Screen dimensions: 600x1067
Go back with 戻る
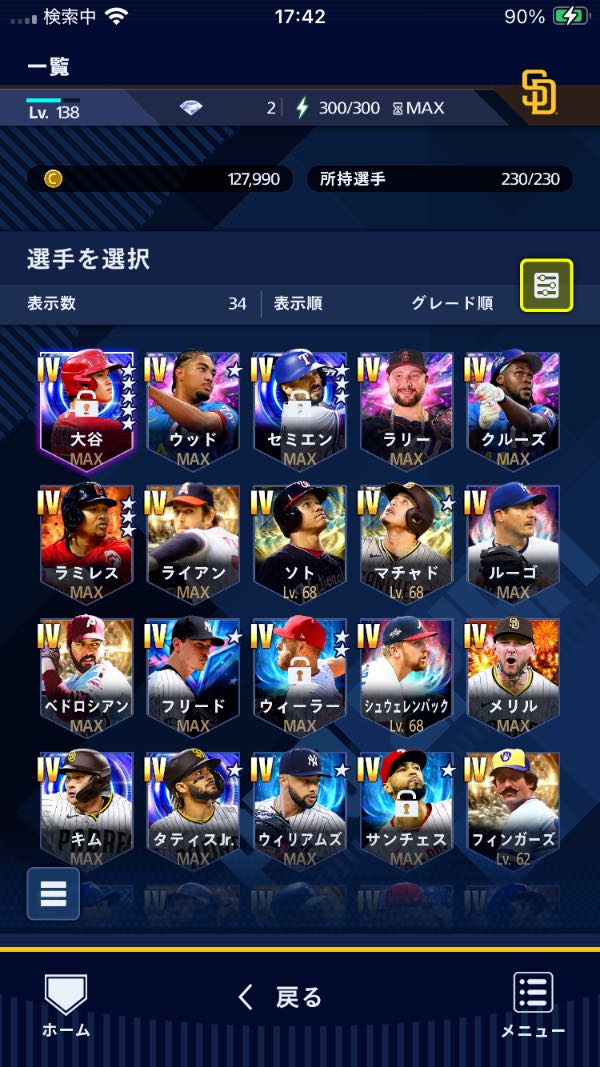click(280, 997)
